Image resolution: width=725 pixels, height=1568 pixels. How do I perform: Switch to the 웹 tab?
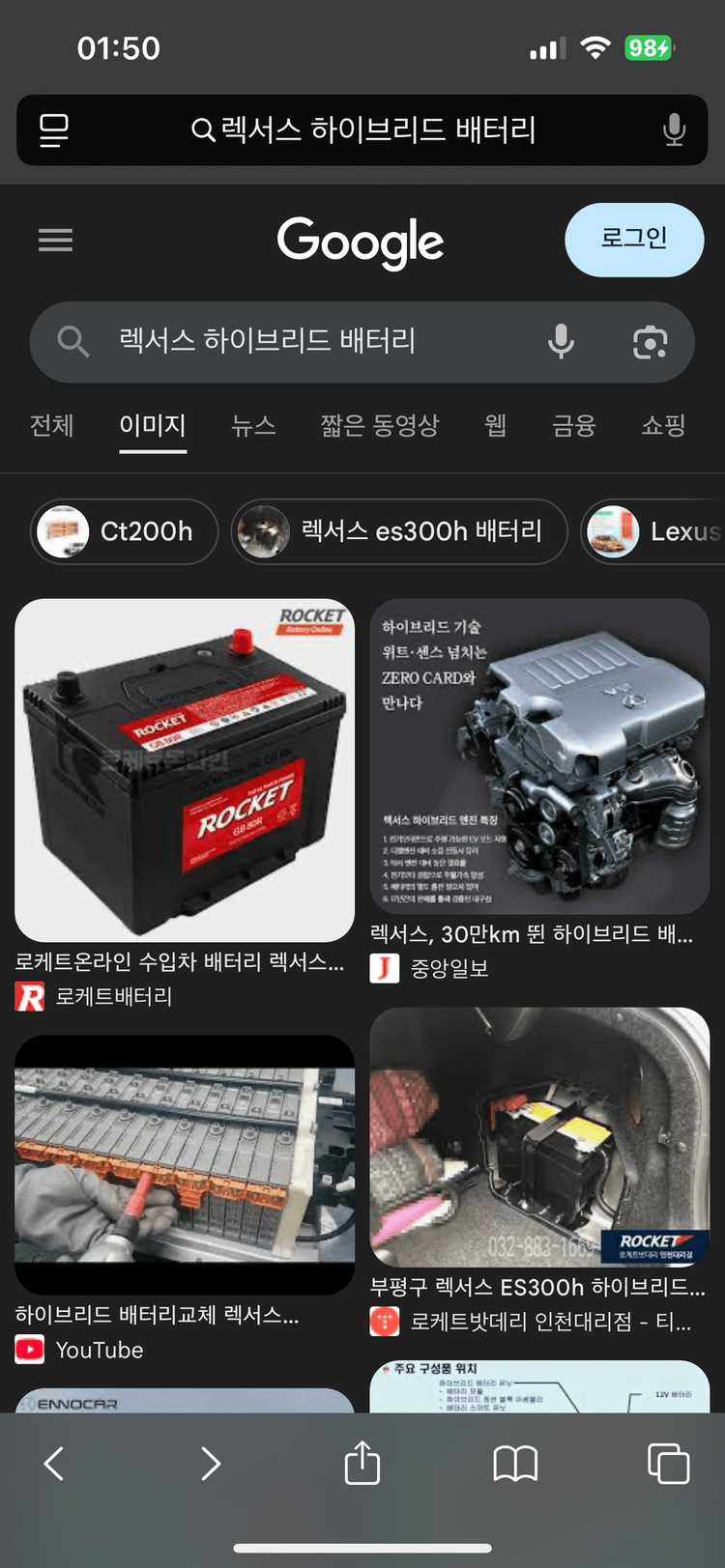tap(495, 425)
